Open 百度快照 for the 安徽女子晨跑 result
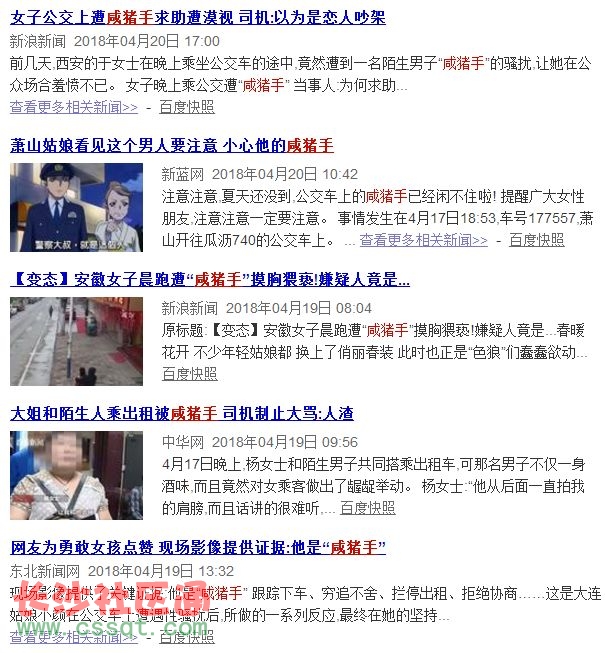 click(x=189, y=373)
